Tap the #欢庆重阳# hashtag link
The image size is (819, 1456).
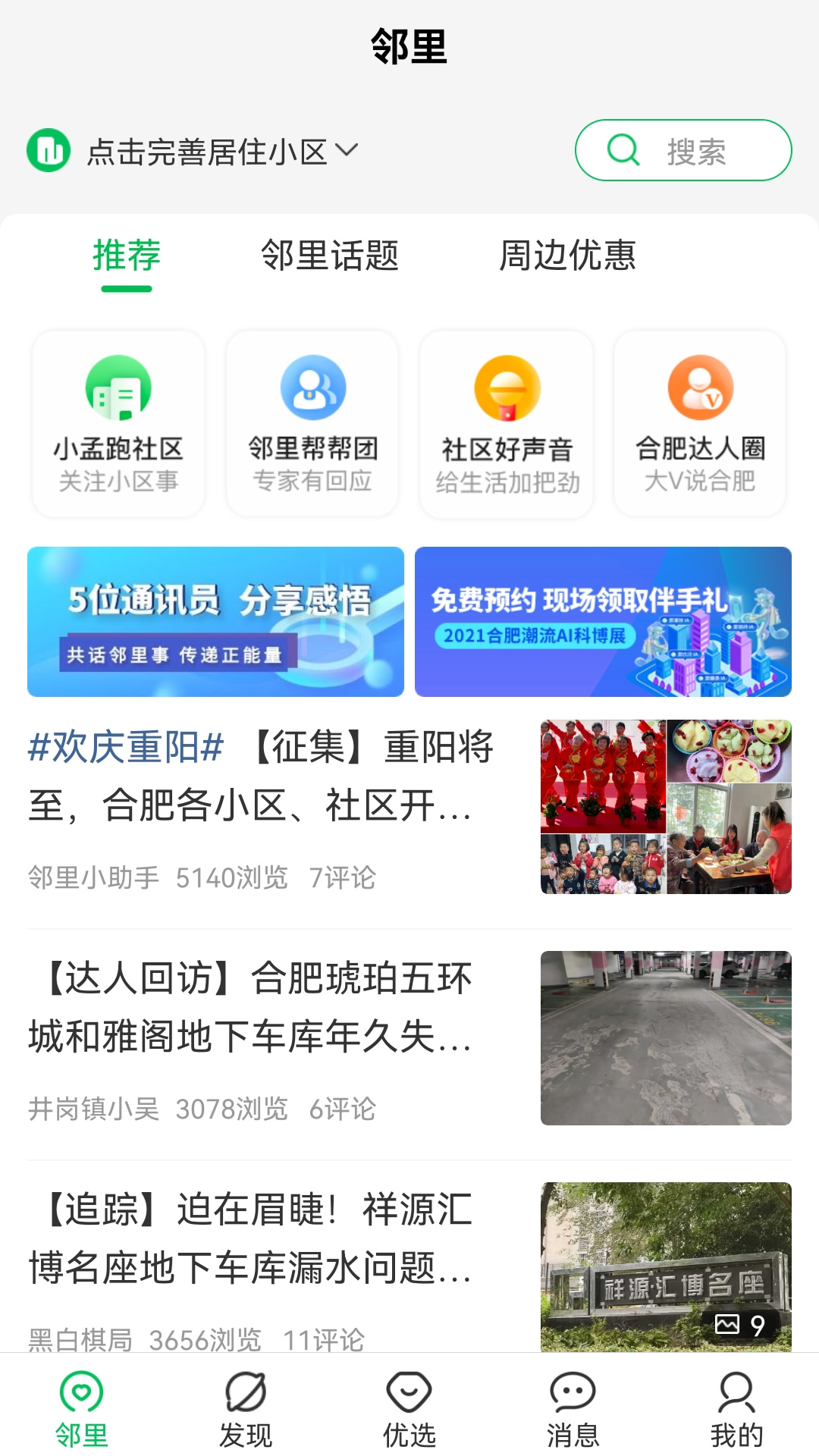click(x=126, y=747)
